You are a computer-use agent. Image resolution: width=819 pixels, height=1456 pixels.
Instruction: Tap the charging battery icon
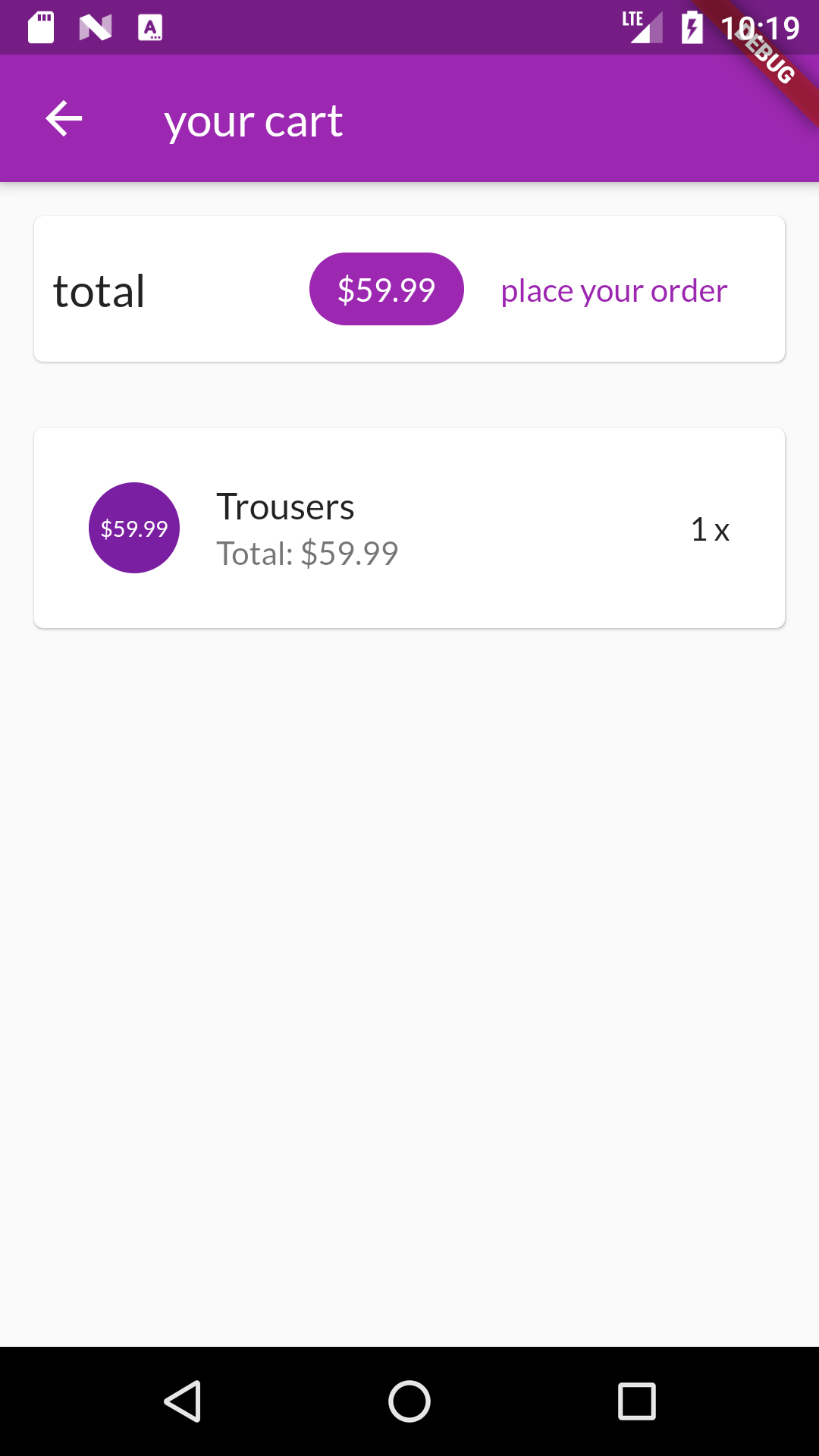[x=692, y=27]
